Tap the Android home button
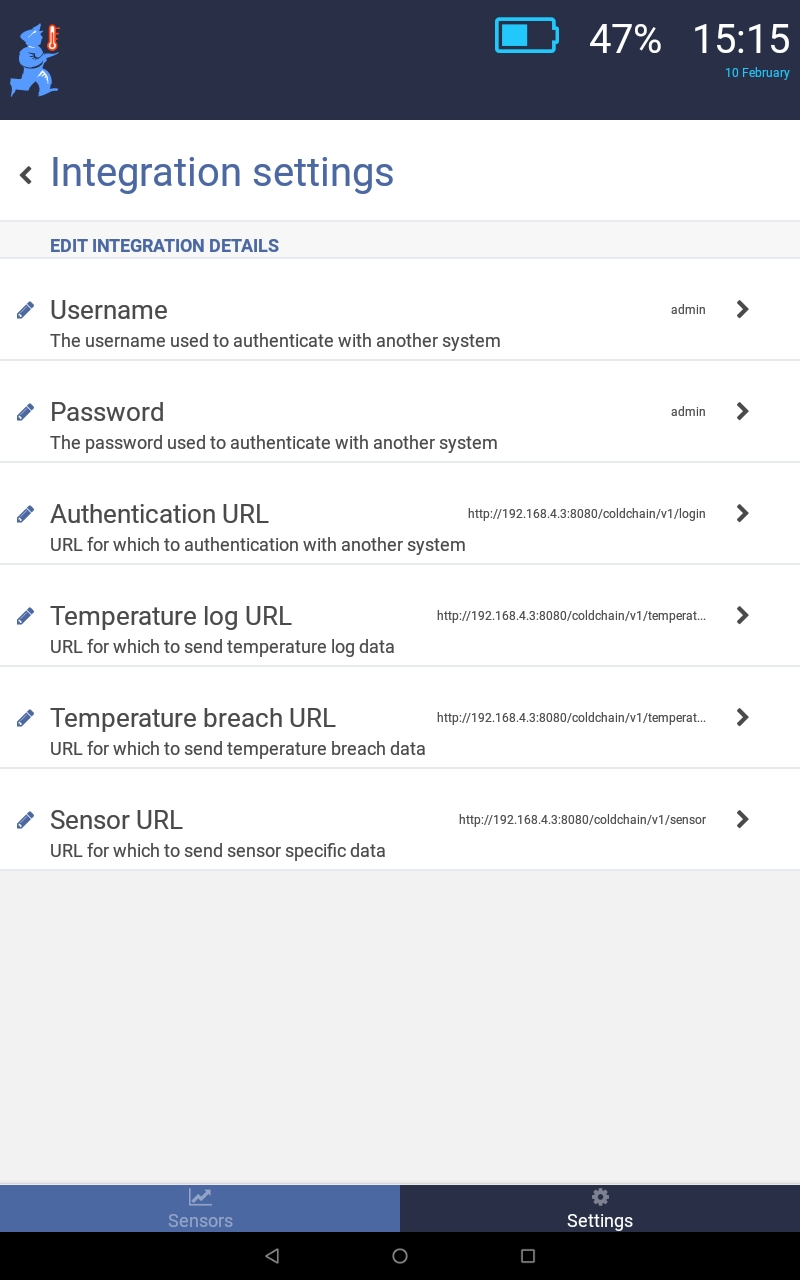Viewport: 800px width, 1280px height. tap(400, 1256)
